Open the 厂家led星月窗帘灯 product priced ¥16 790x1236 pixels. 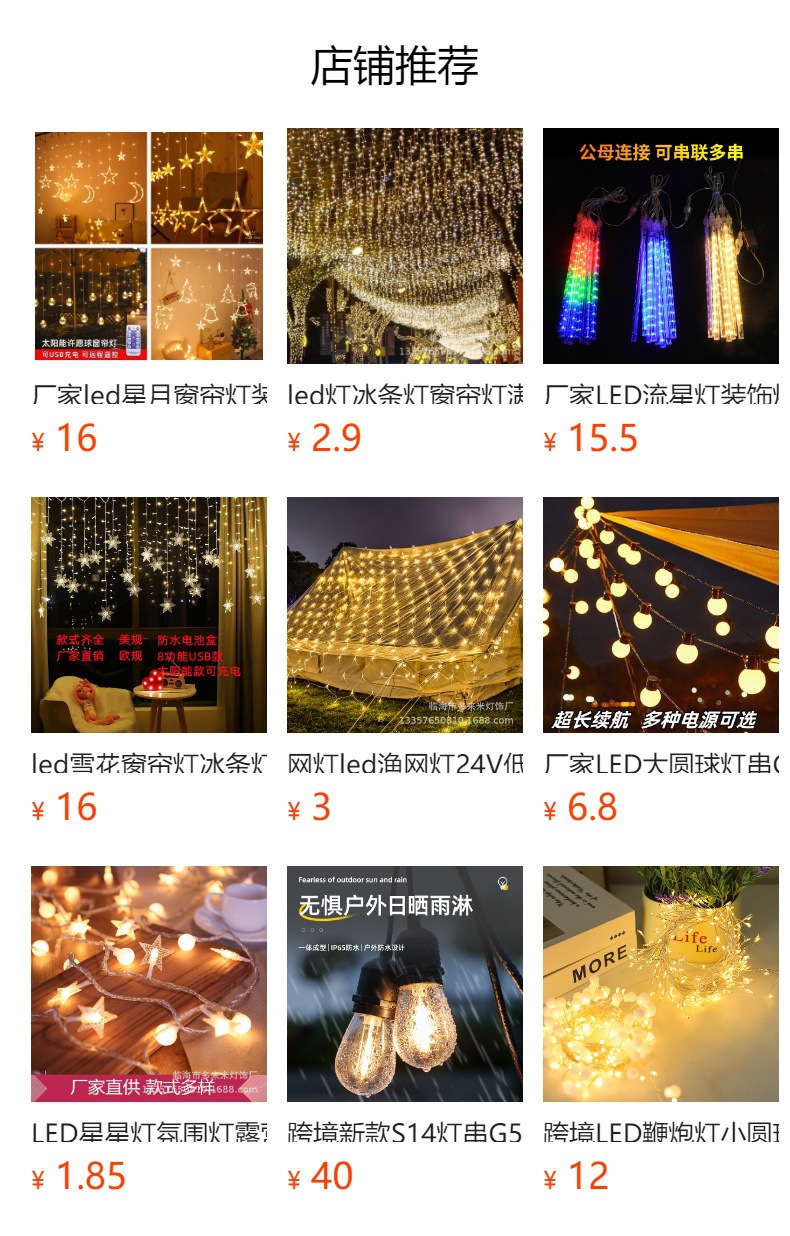click(x=149, y=292)
